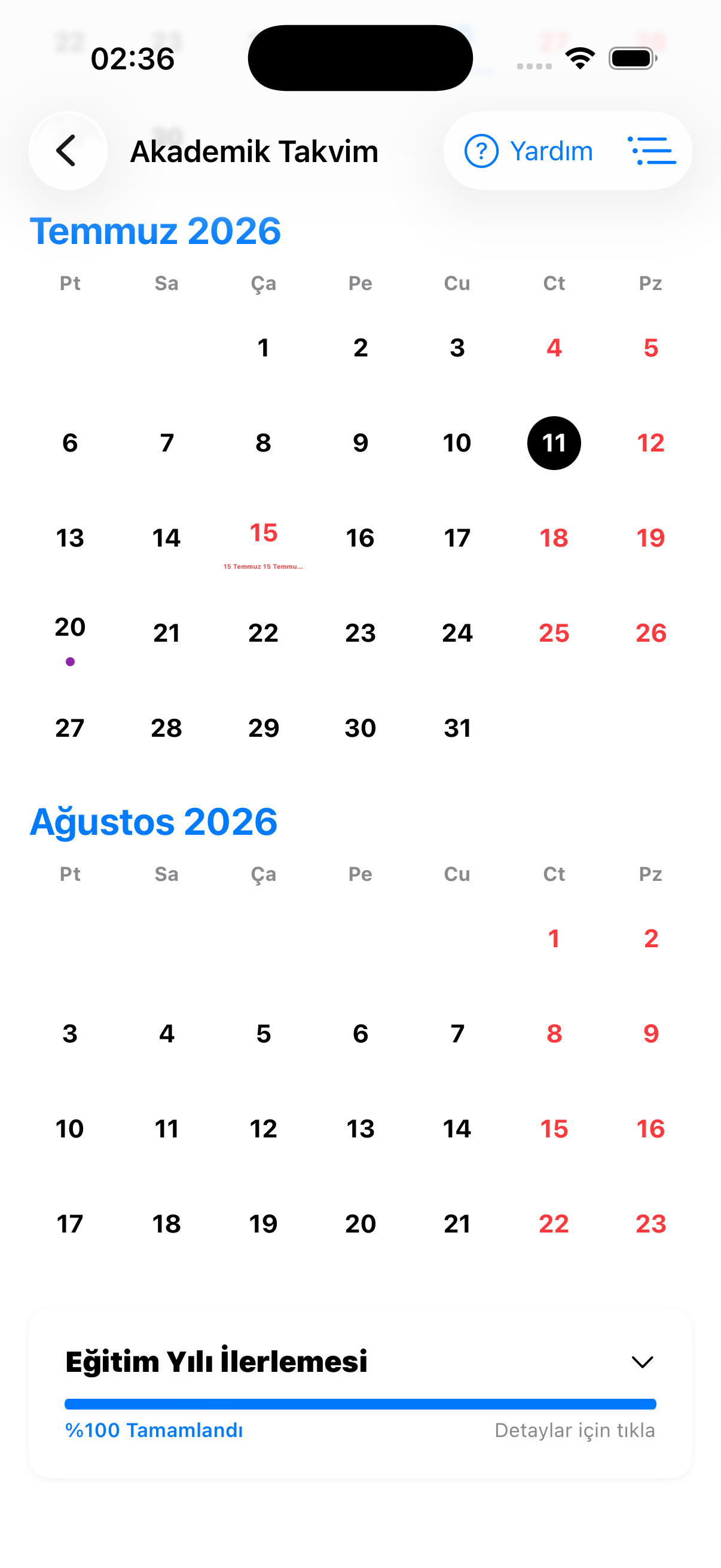Screen dimensions: 721x1568
Task: Open the Yardım help button
Action: tap(528, 151)
